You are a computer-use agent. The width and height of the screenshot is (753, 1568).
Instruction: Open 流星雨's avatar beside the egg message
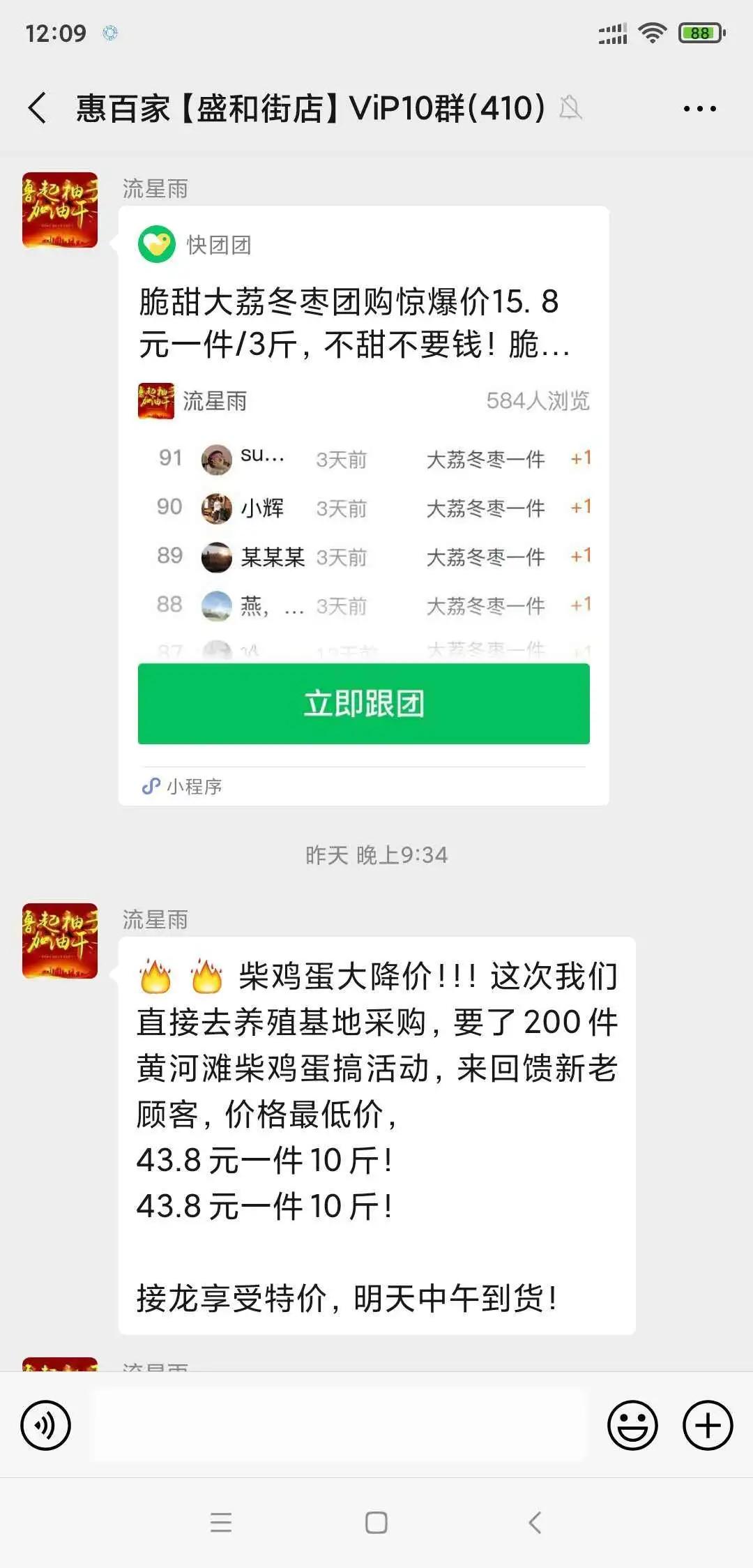tap(60, 940)
